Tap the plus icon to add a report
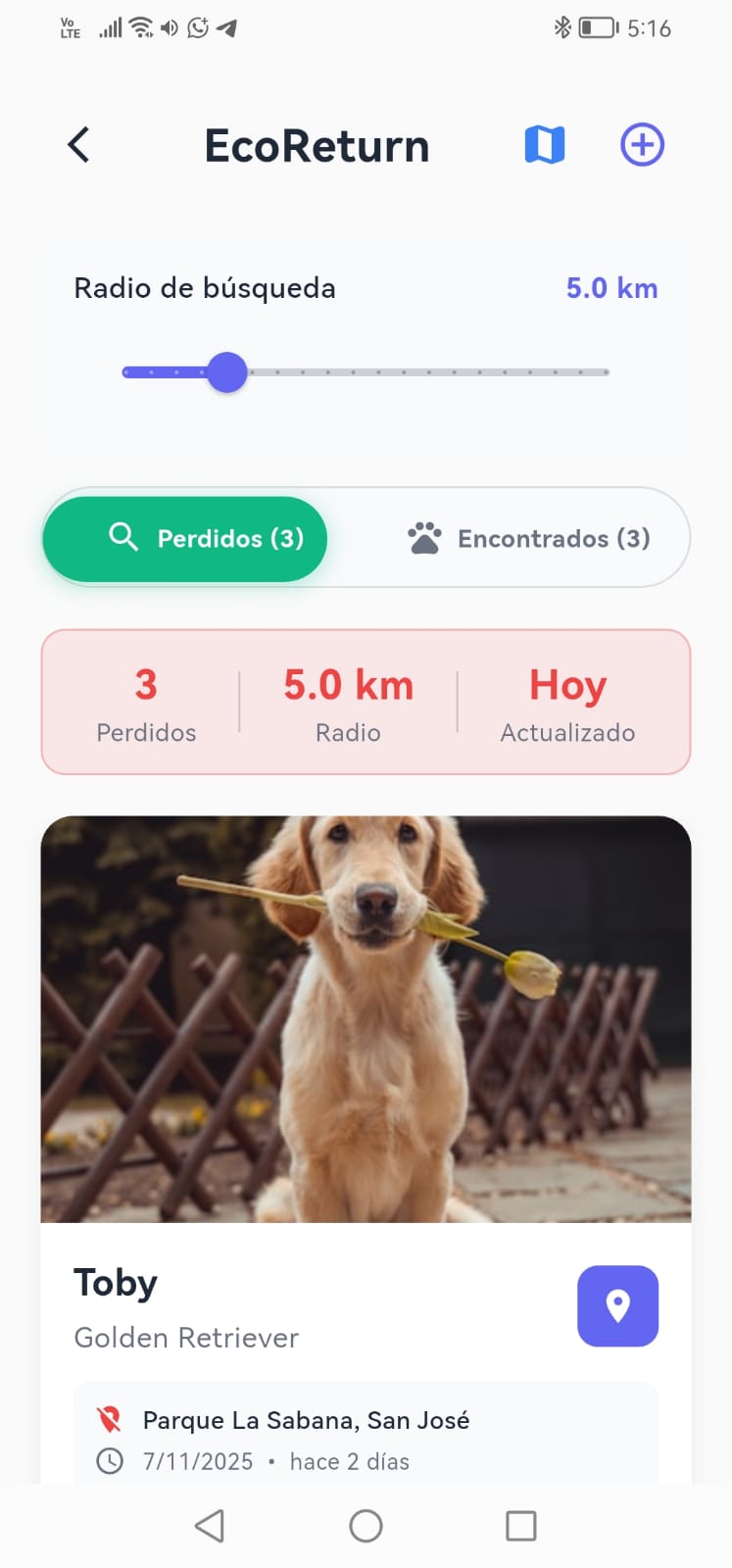Viewport: 732px width, 1568px height. tap(642, 144)
